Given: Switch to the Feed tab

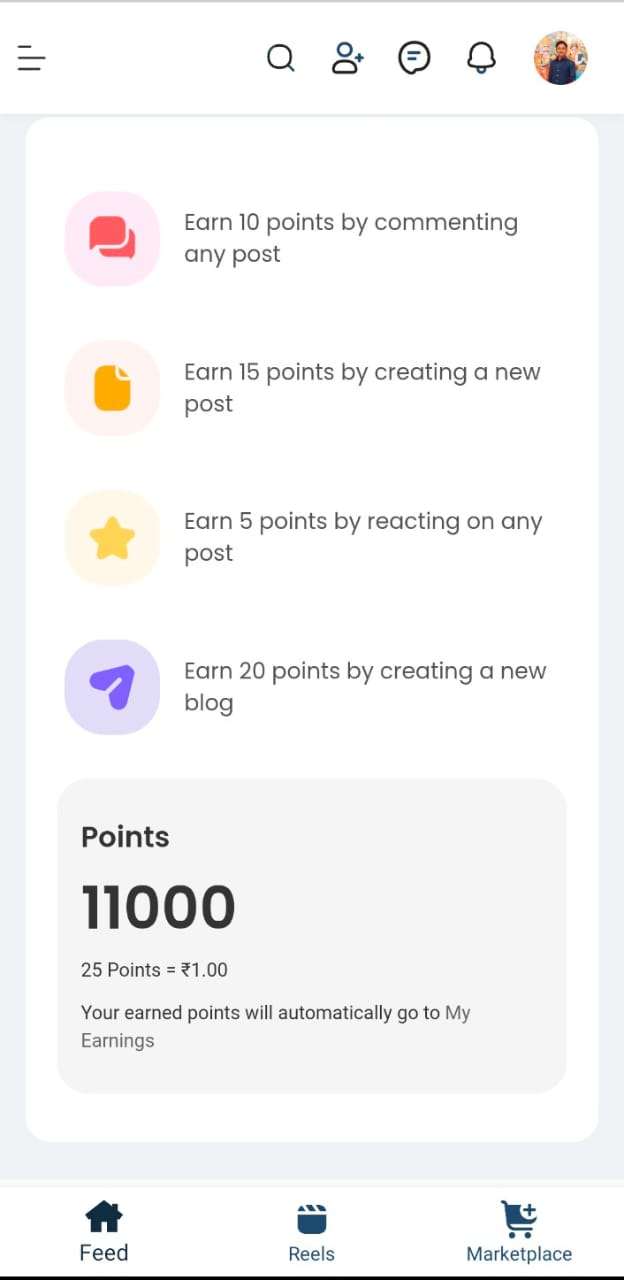Looking at the screenshot, I should (x=104, y=1233).
